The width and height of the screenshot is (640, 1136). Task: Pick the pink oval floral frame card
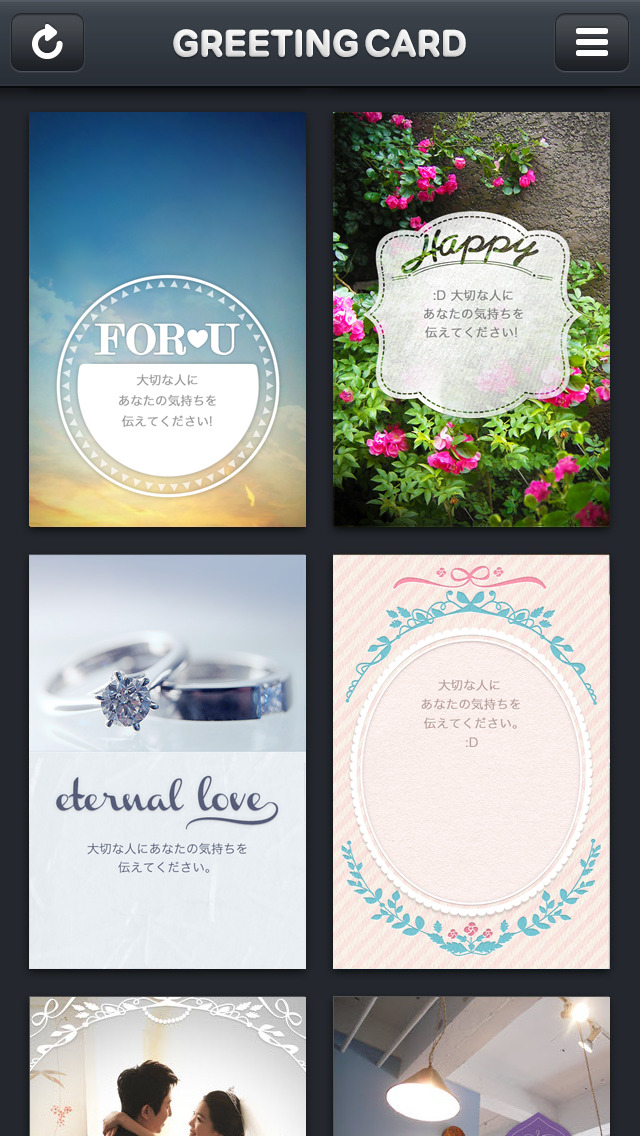tap(471, 761)
